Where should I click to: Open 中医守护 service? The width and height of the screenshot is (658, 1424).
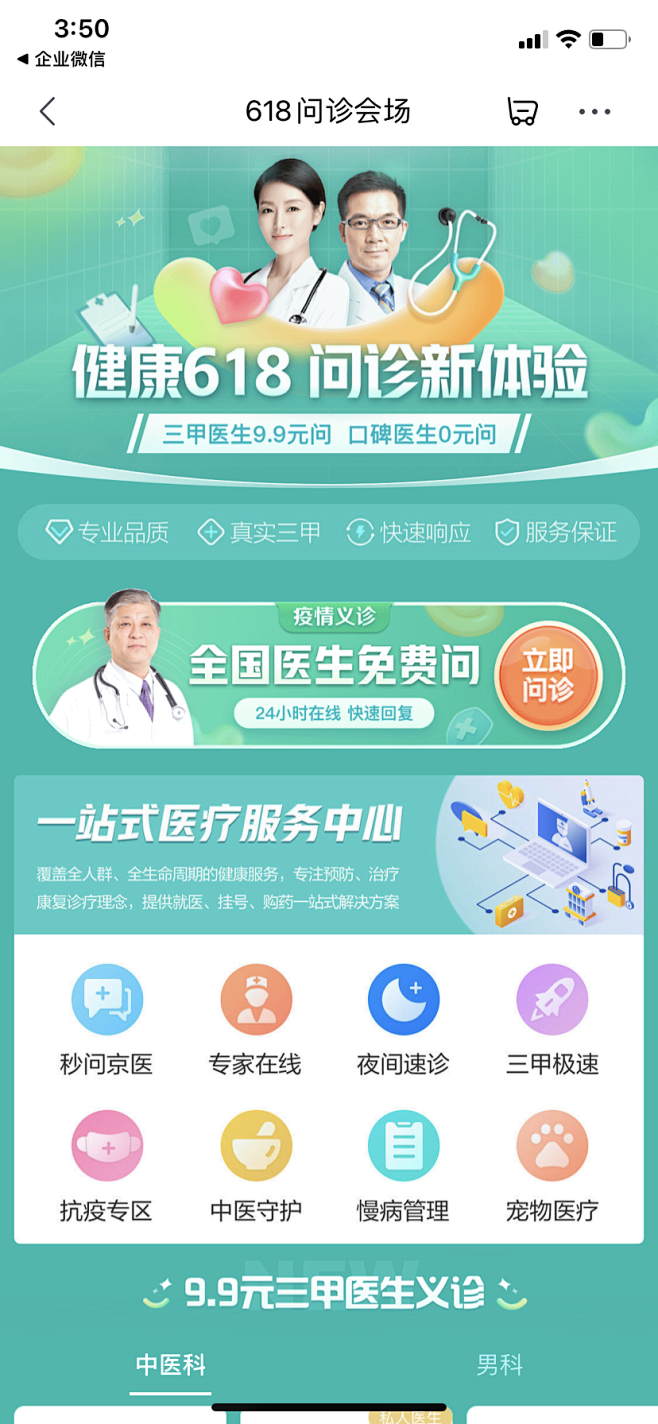coord(255,1166)
